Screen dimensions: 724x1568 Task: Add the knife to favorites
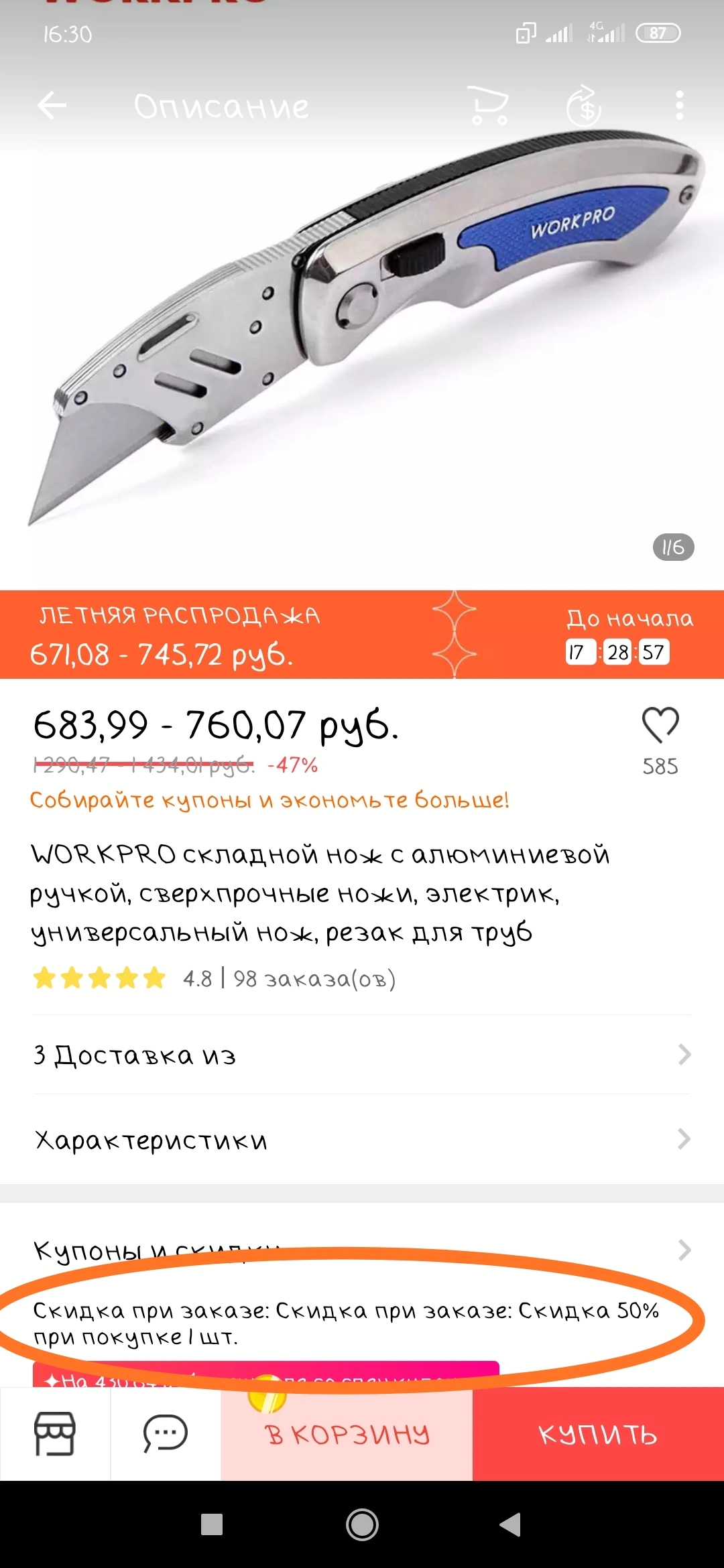(660, 725)
